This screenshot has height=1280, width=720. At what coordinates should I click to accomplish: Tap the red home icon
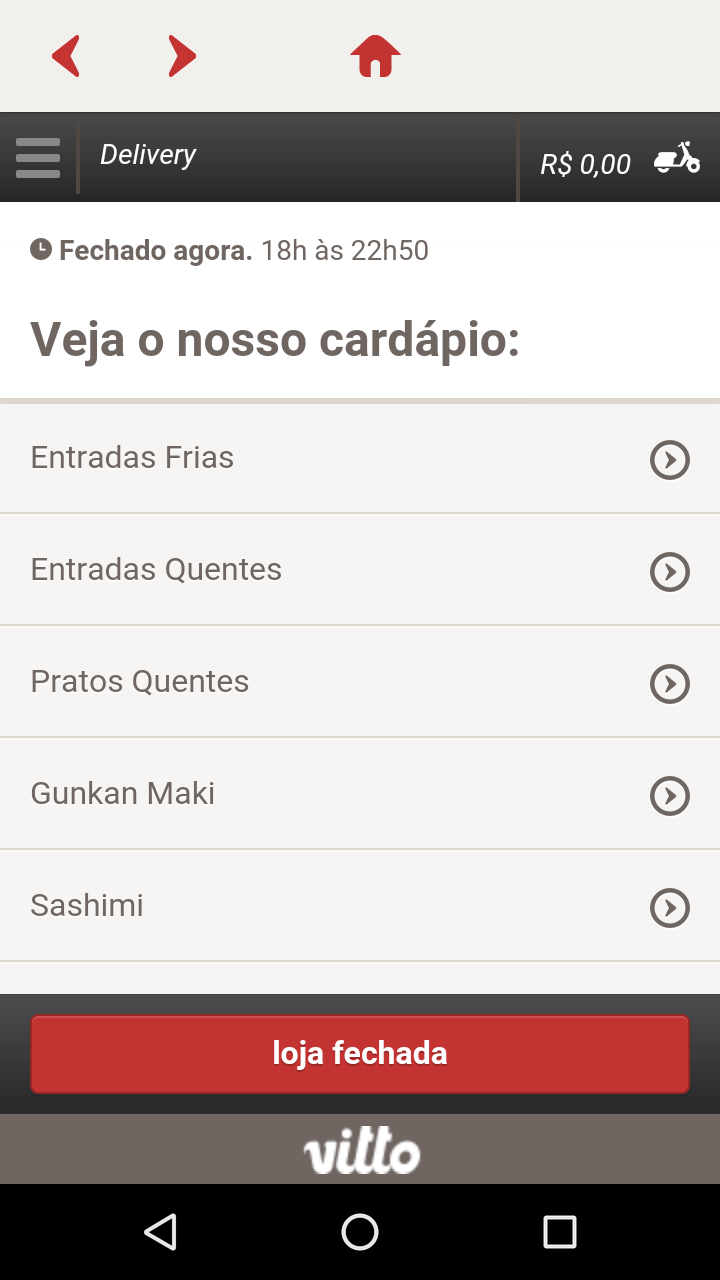tap(375, 56)
